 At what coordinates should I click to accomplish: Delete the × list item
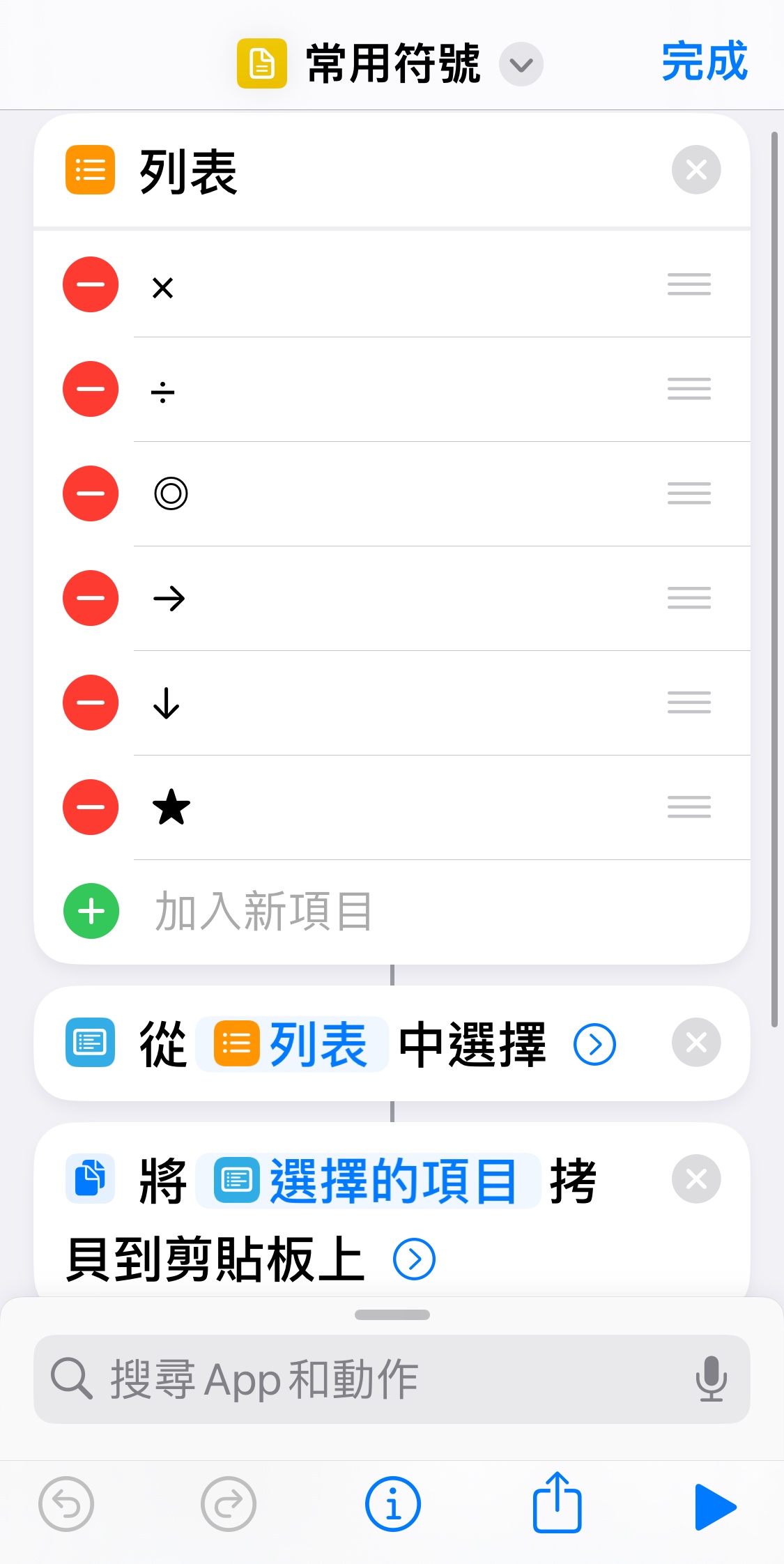tap(91, 284)
